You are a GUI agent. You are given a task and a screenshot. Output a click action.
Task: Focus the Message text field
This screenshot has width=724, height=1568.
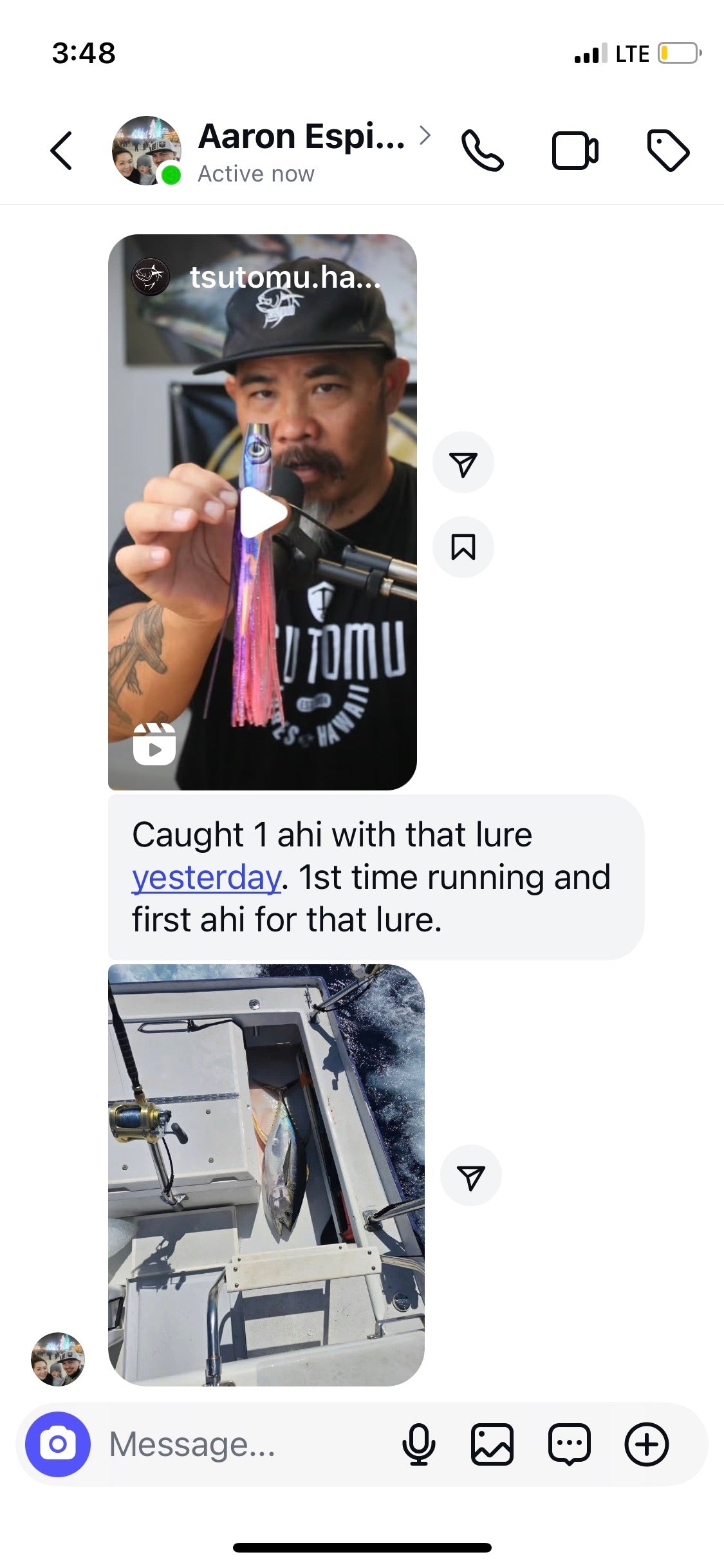coord(245,1444)
